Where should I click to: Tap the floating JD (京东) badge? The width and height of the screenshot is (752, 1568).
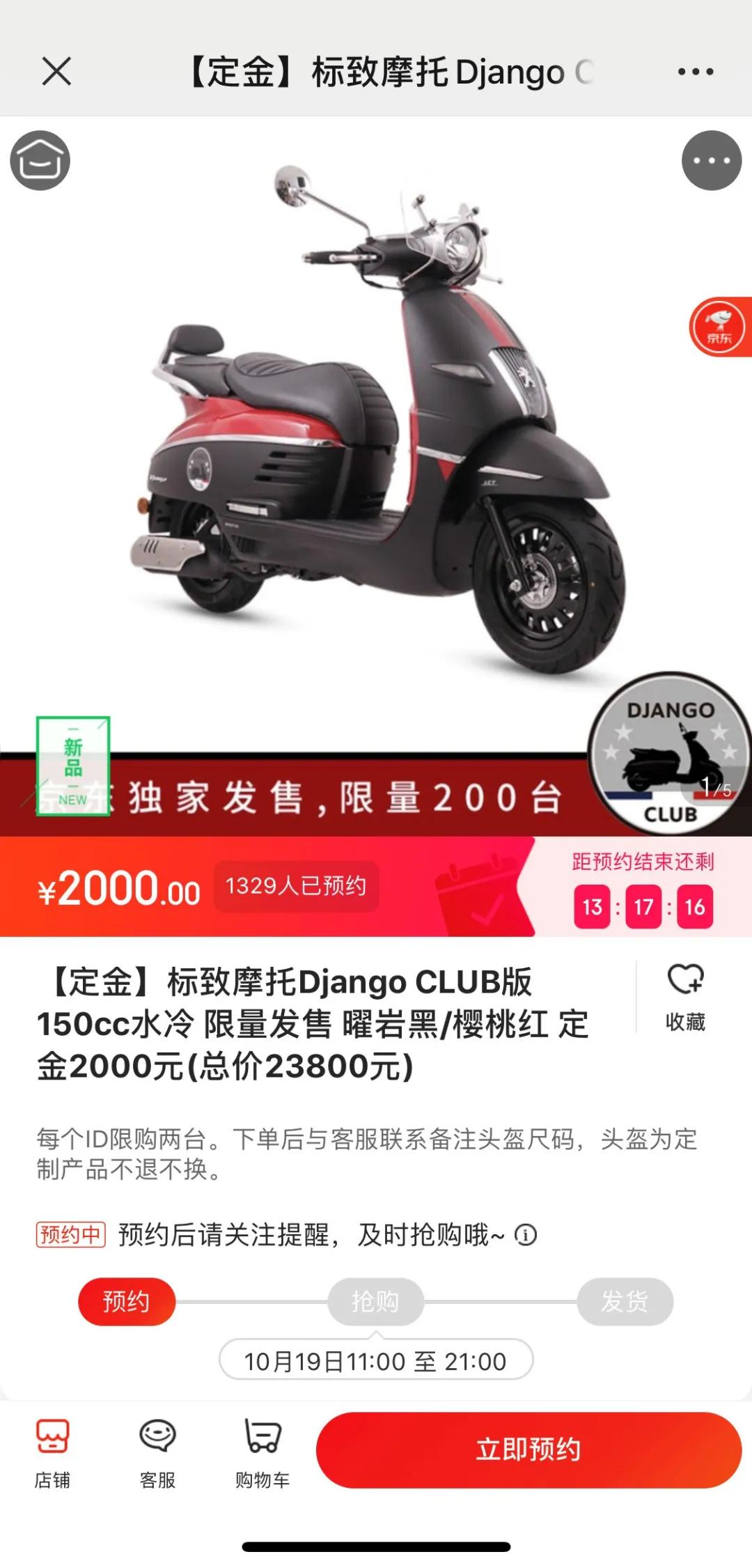(x=719, y=326)
